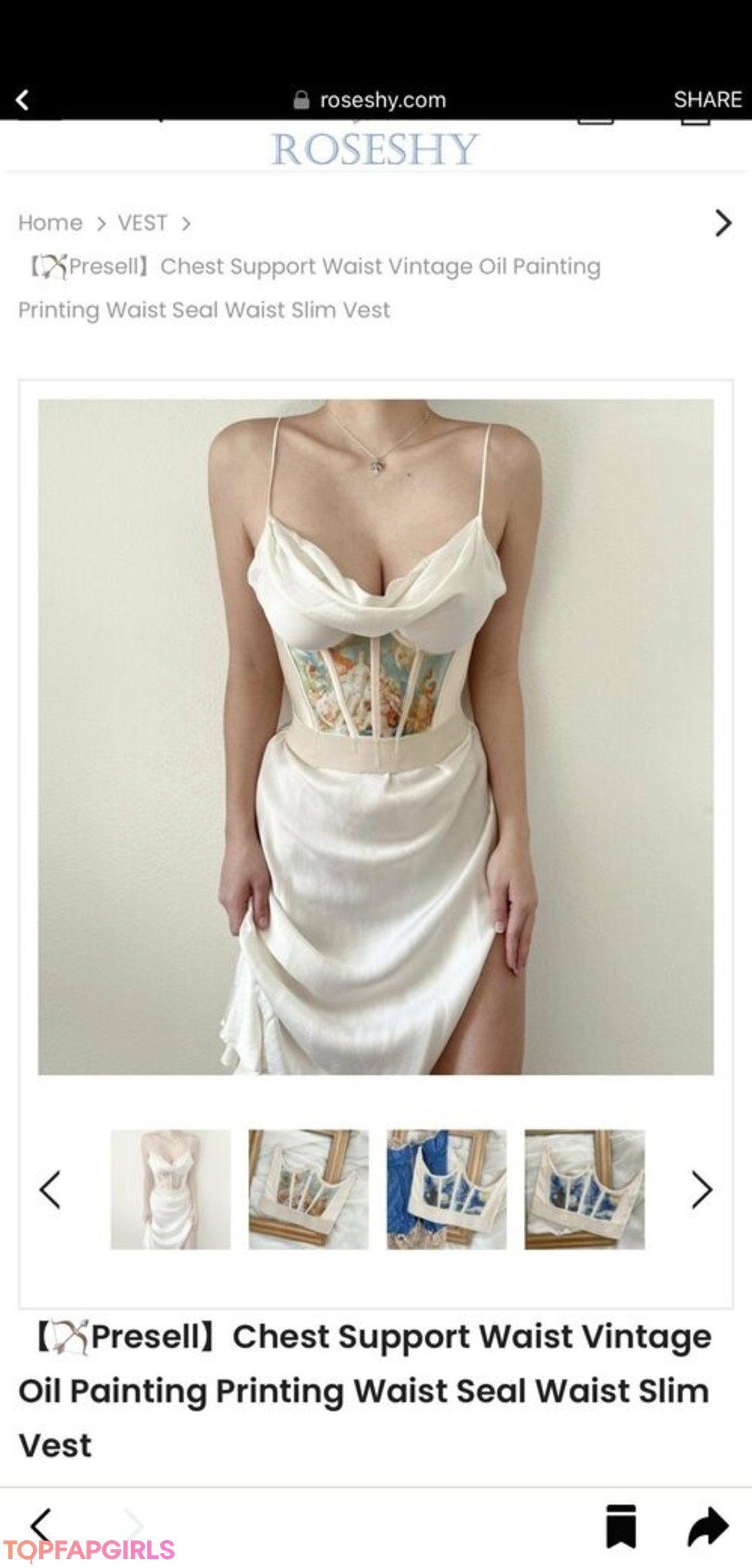Show previous thumbnails with left carousel arrow
The height and width of the screenshot is (1568, 752).
pos(49,1190)
